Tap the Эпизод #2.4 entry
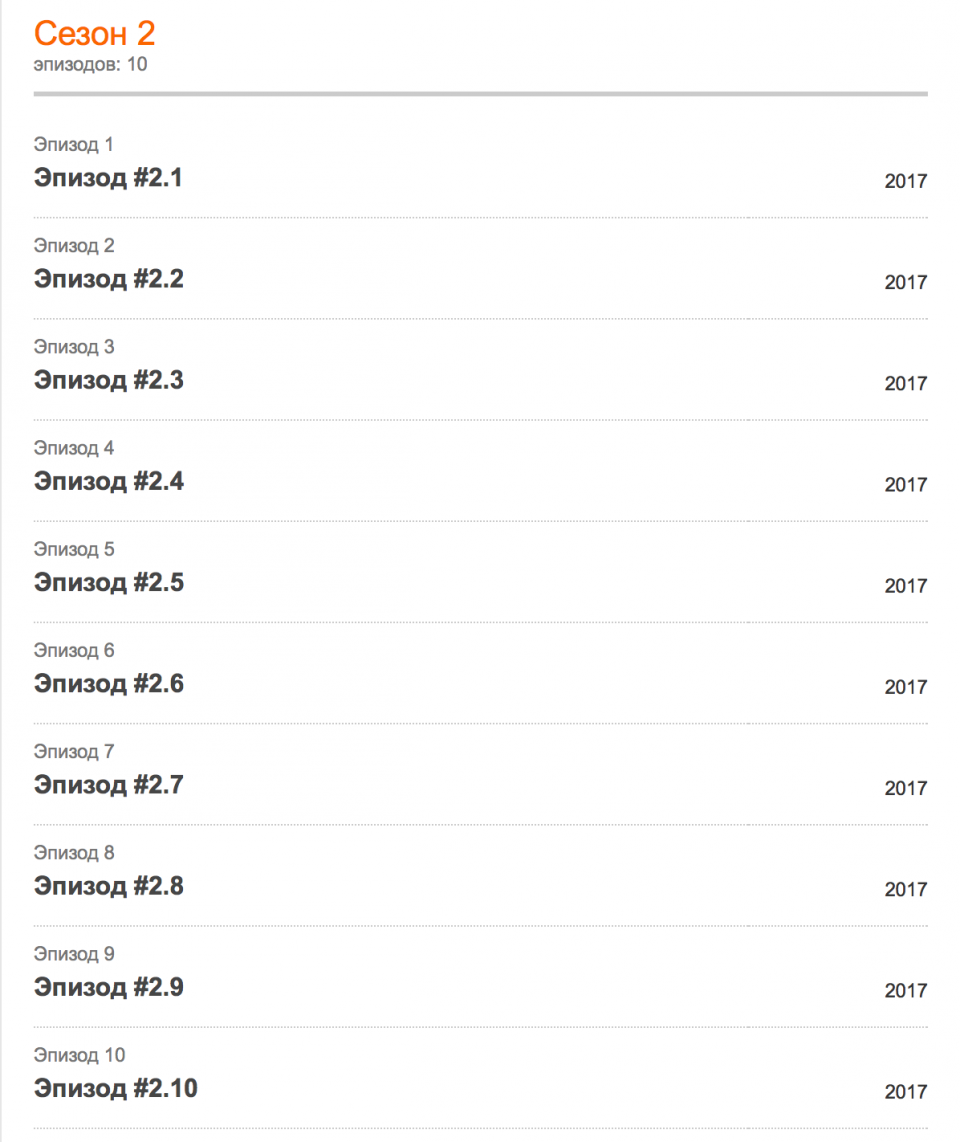Screen dimensions: 960x1142 [x=108, y=482]
